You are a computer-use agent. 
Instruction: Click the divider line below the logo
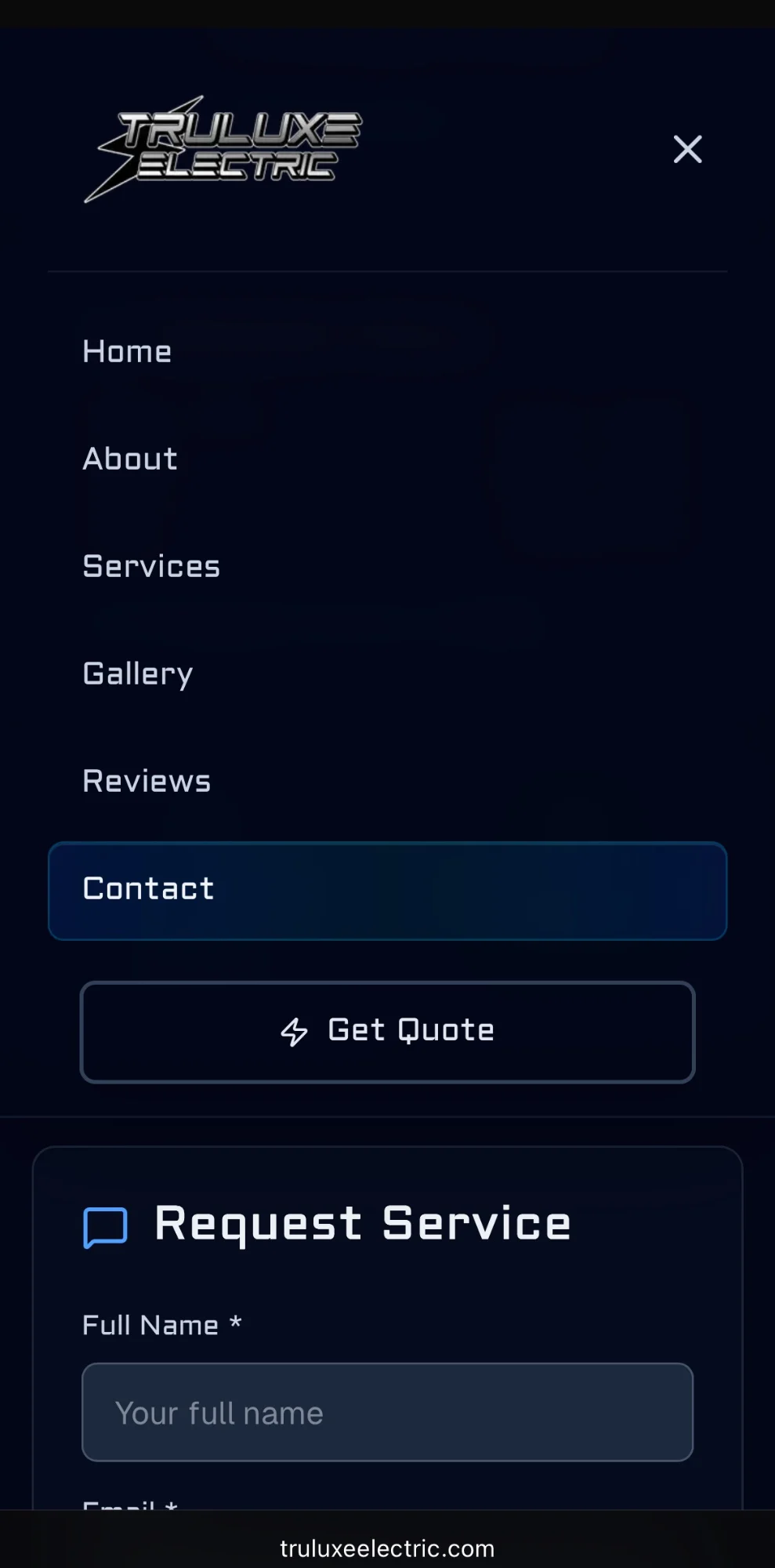pos(387,271)
